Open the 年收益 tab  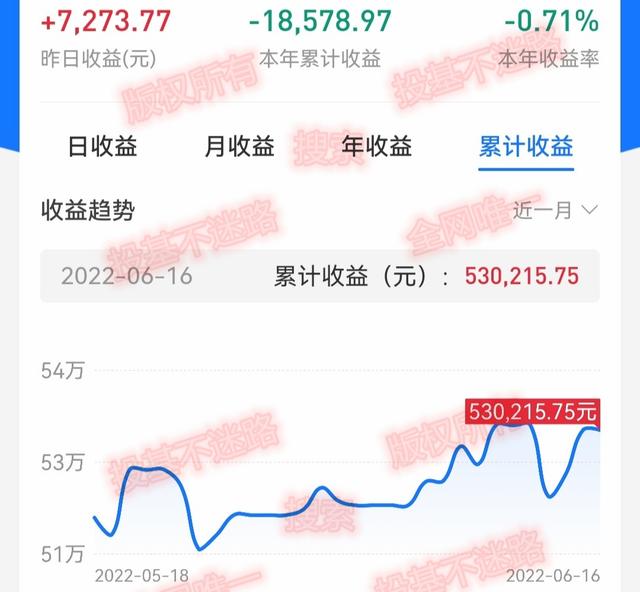point(377,147)
